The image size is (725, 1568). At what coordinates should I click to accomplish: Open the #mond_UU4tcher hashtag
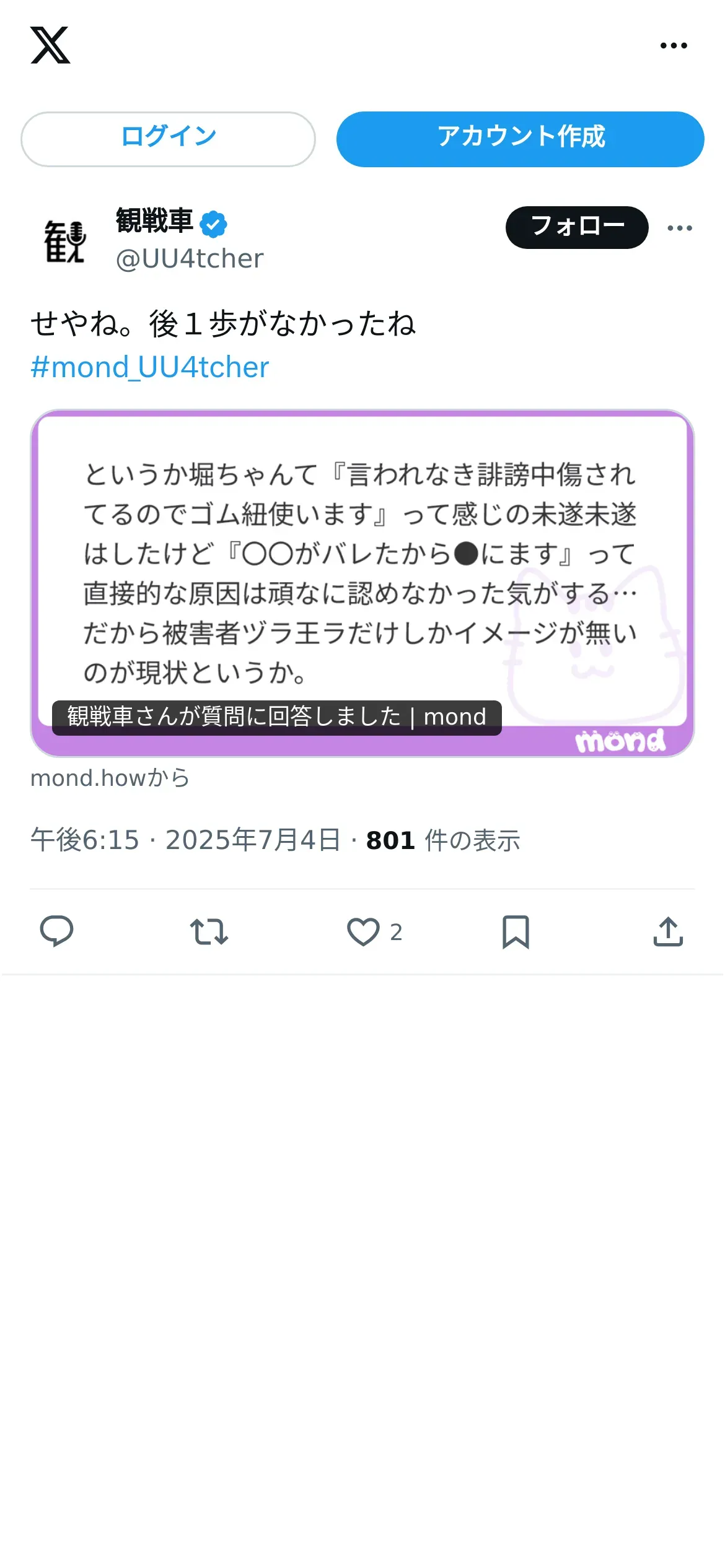click(x=150, y=367)
